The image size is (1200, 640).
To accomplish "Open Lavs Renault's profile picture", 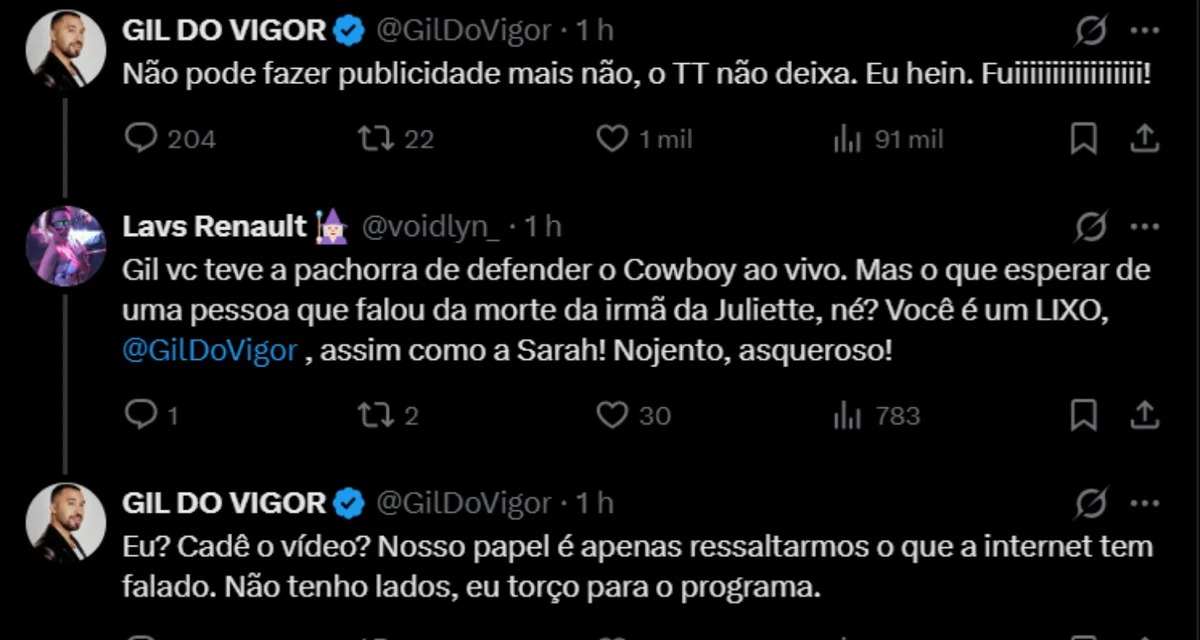I will (x=66, y=246).
